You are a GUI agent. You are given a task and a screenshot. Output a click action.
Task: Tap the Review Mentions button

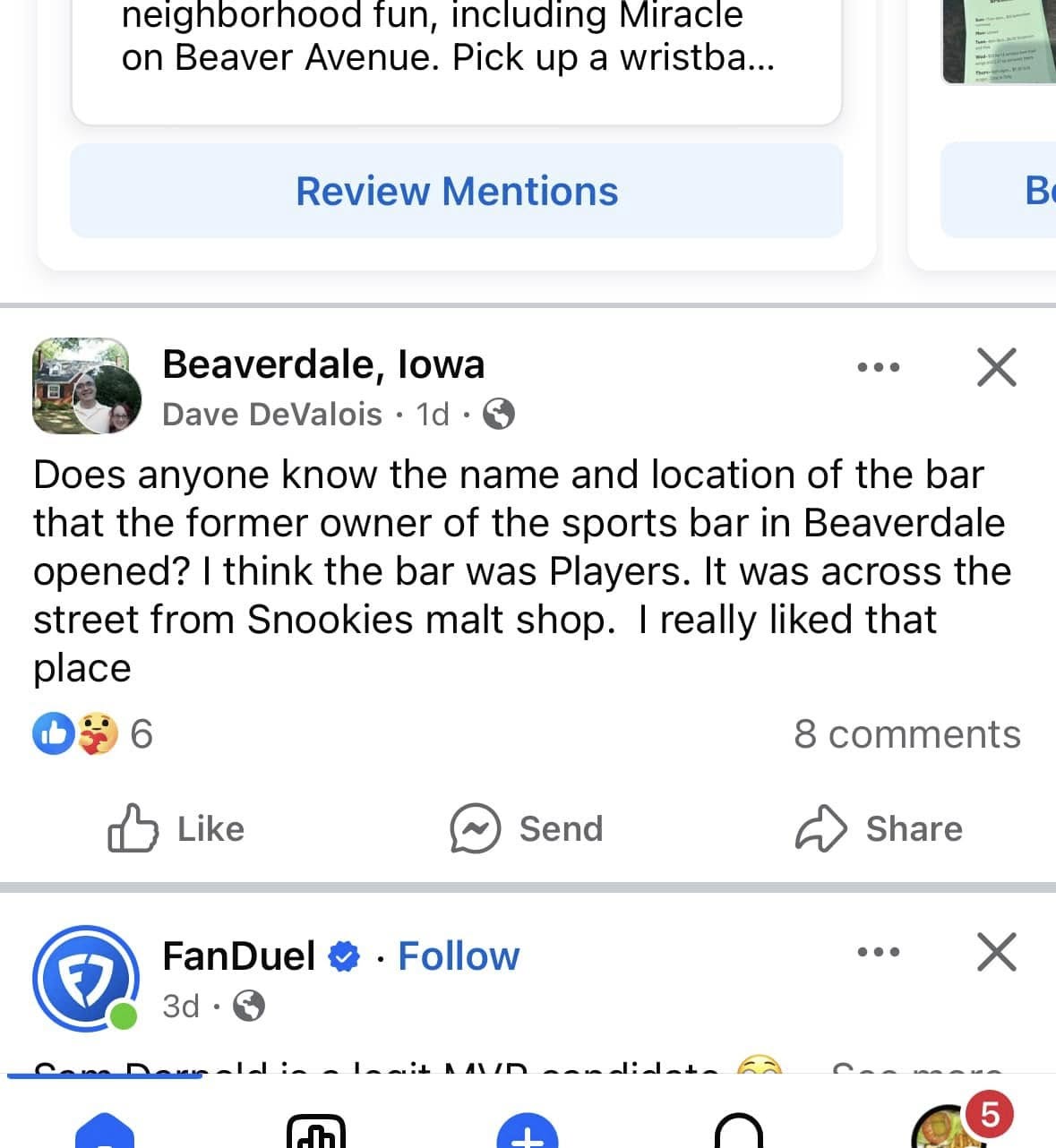tap(457, 191)
